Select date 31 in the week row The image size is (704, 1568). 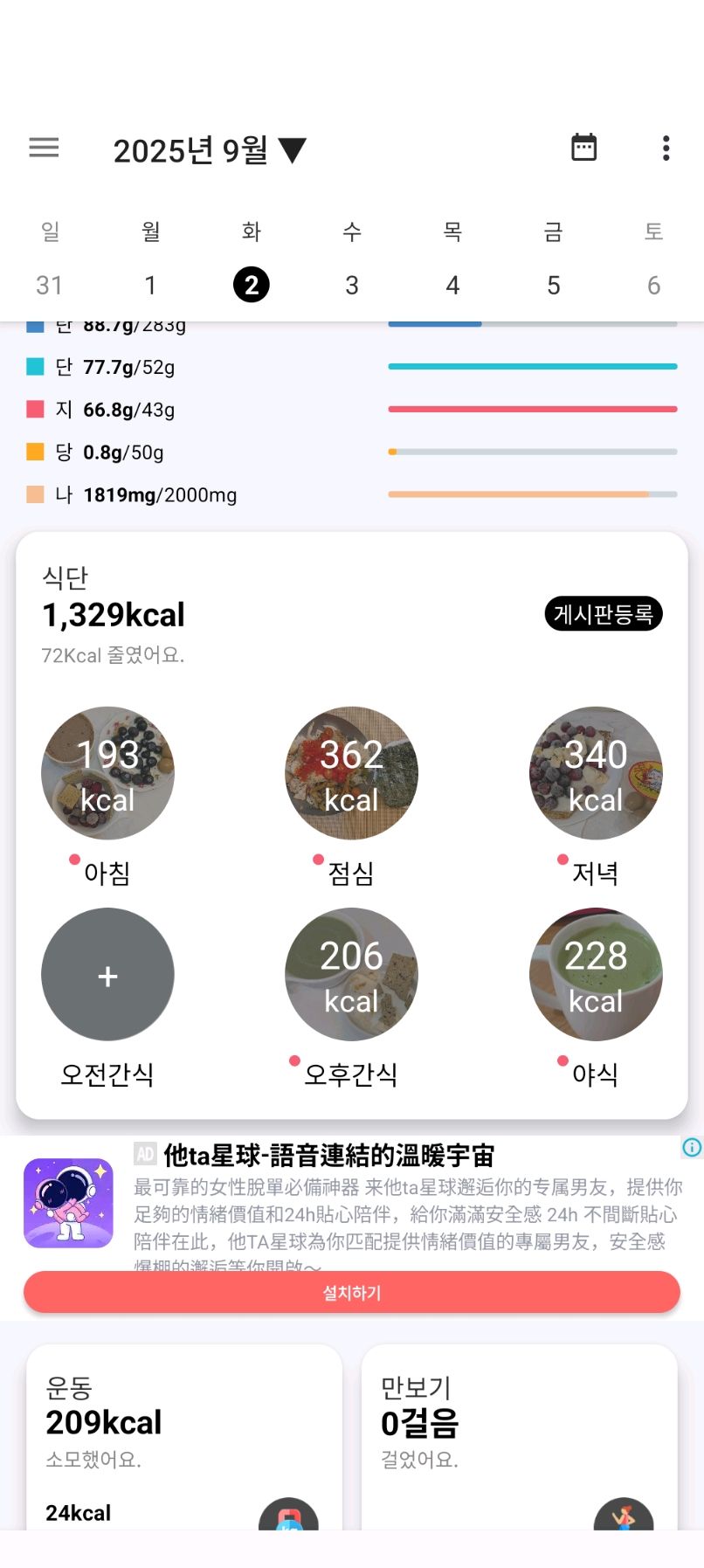pyautogui.click(x=50, y=285)
